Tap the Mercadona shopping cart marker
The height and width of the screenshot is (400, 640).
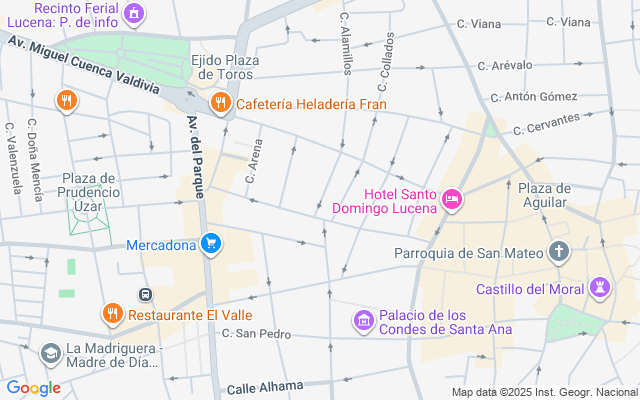210,243
